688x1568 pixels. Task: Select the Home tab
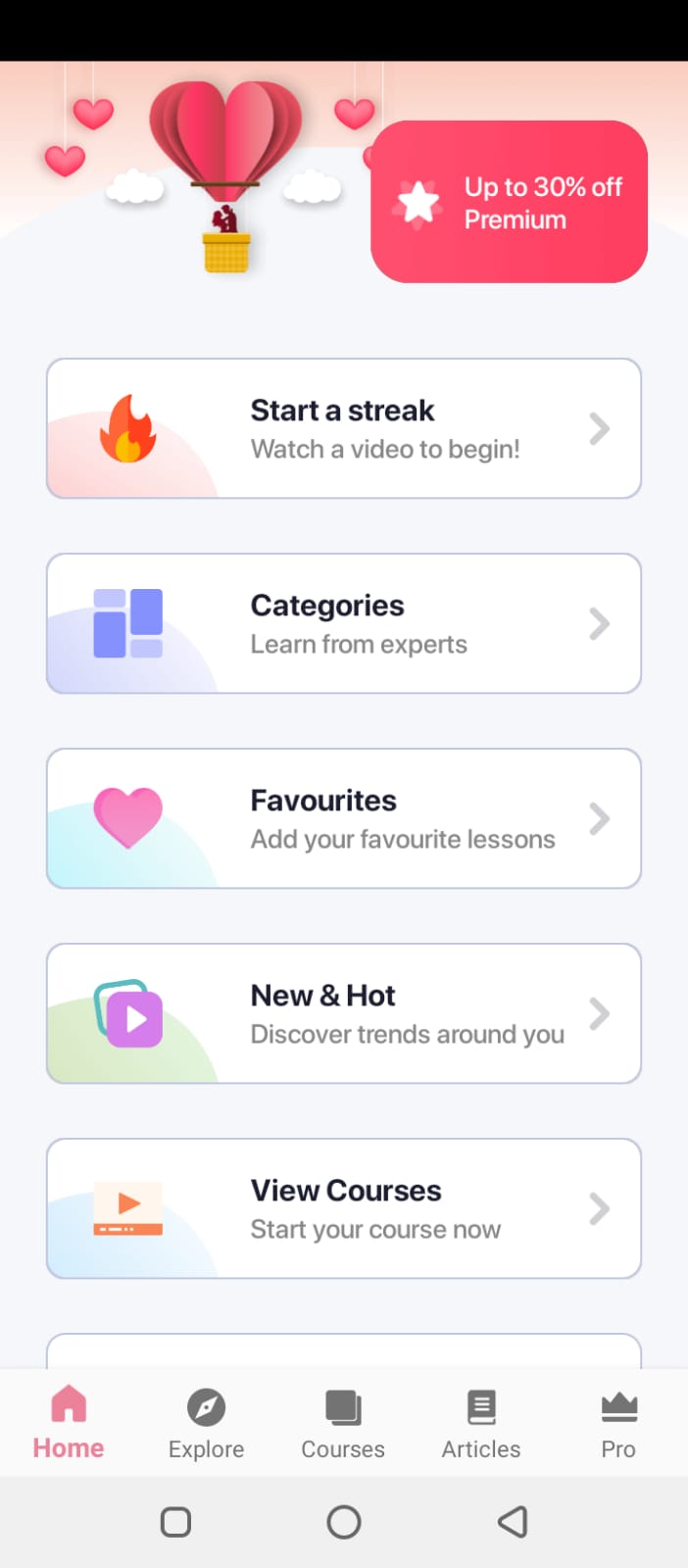(69, 1423)
